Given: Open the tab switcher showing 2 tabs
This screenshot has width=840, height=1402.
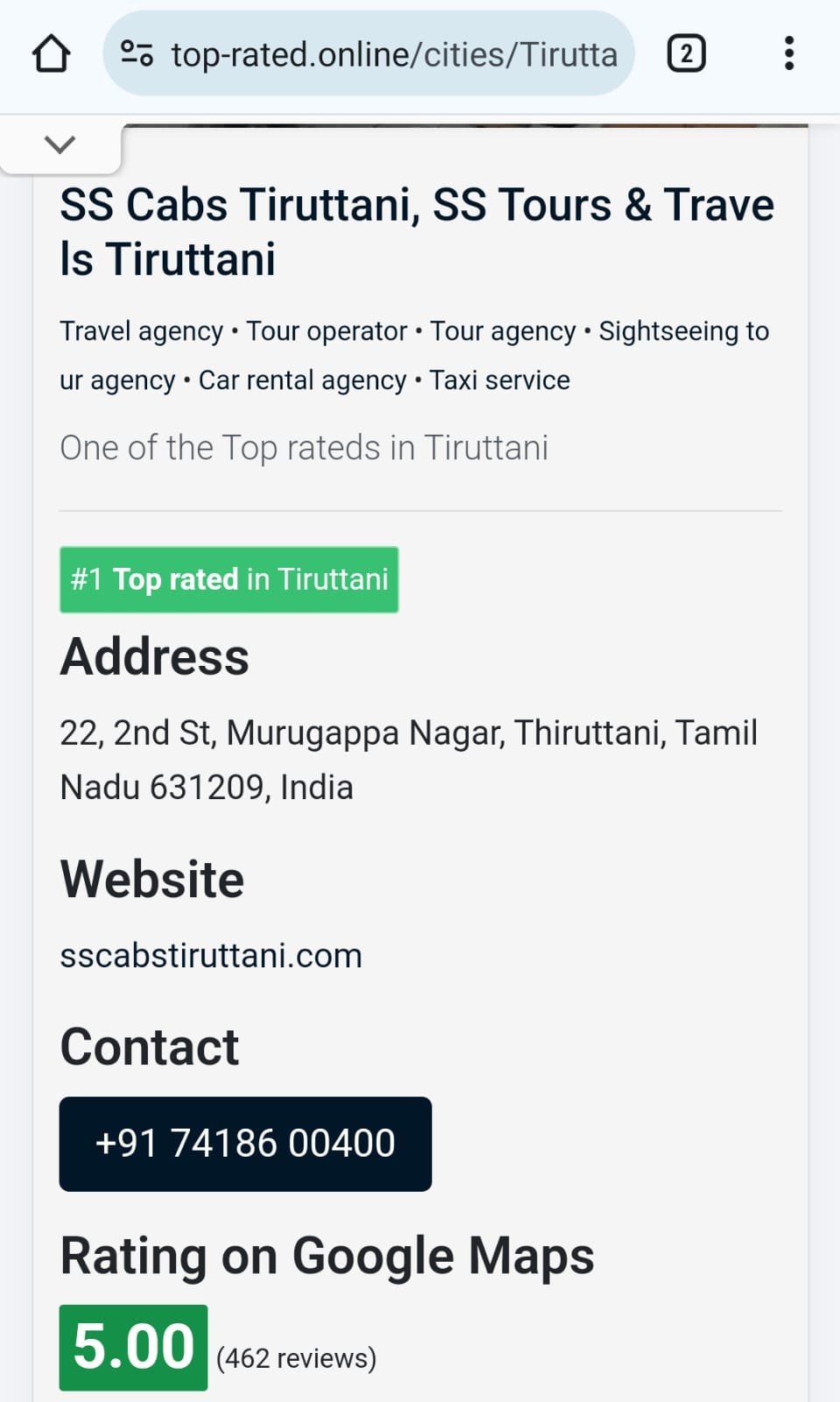Looking at the screenshot, I should tap(687, 53).
